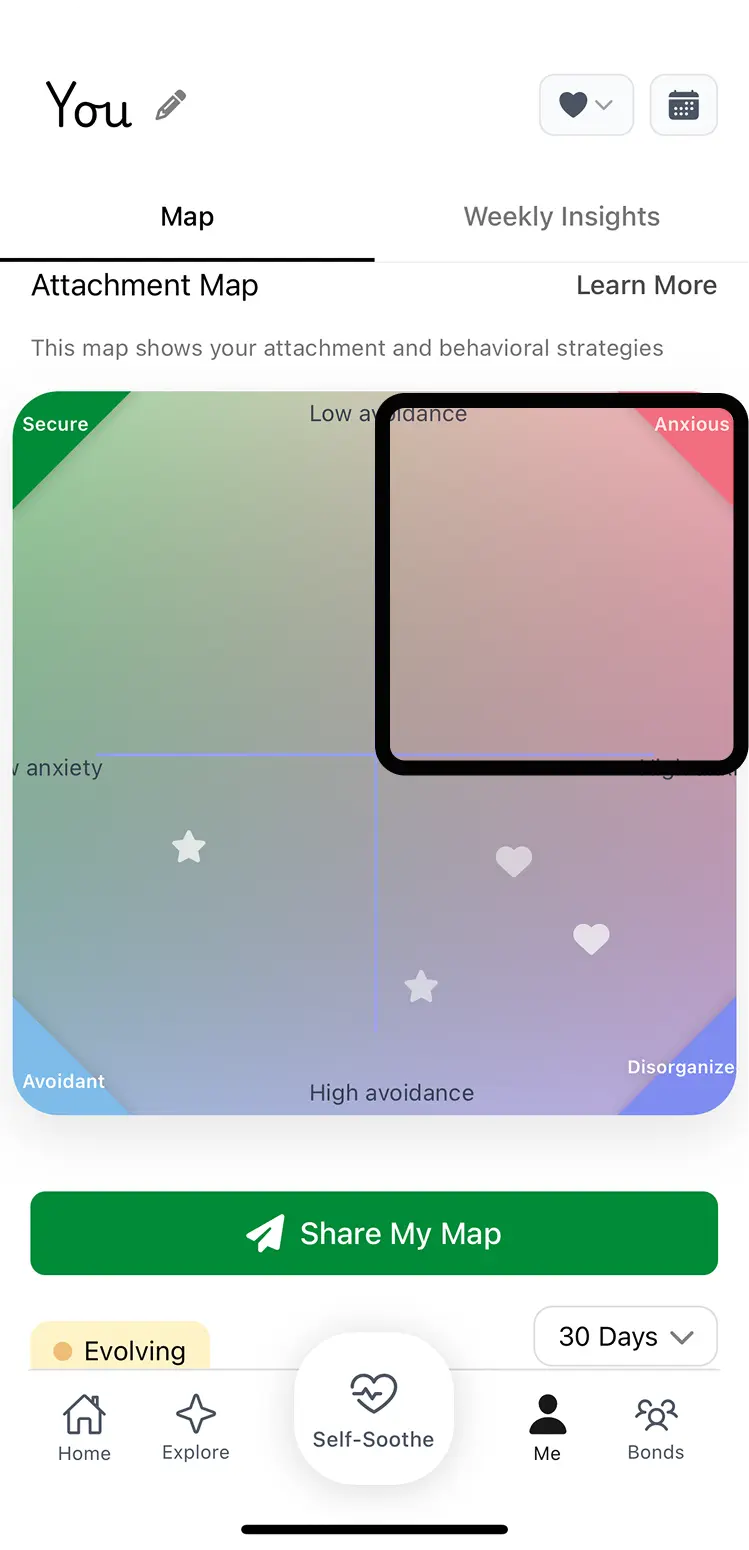The width and height of the screenshot is (749, 1550).
Task: Expand the heart dropdown chevron
Action: pyautogui.click(x=606, y=104)
